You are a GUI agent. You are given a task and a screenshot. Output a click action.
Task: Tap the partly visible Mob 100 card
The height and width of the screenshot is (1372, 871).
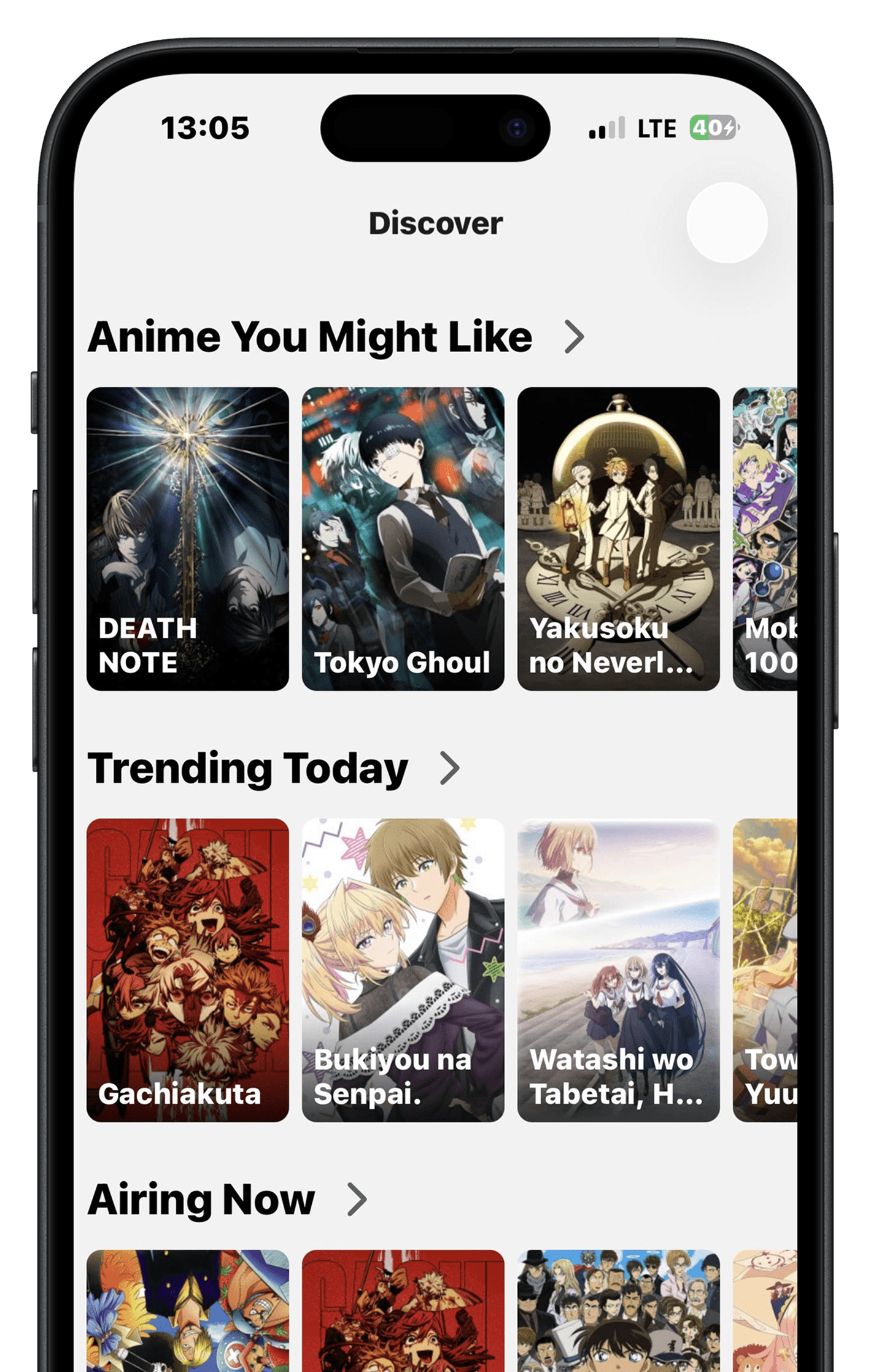pyautogui.click(x=765, y=538)
